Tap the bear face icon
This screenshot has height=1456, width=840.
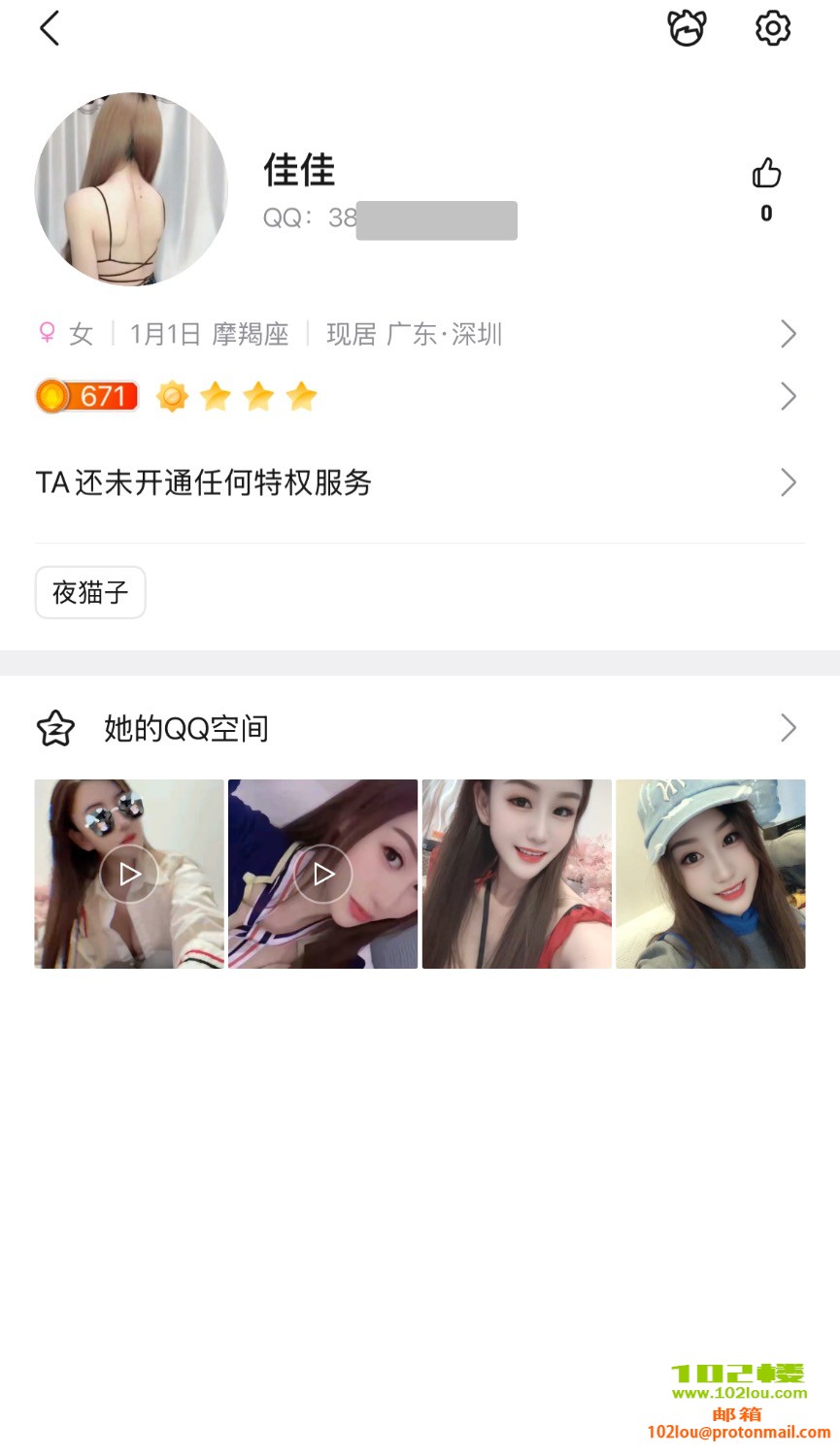pyautogui.click(x=687, y=28)
